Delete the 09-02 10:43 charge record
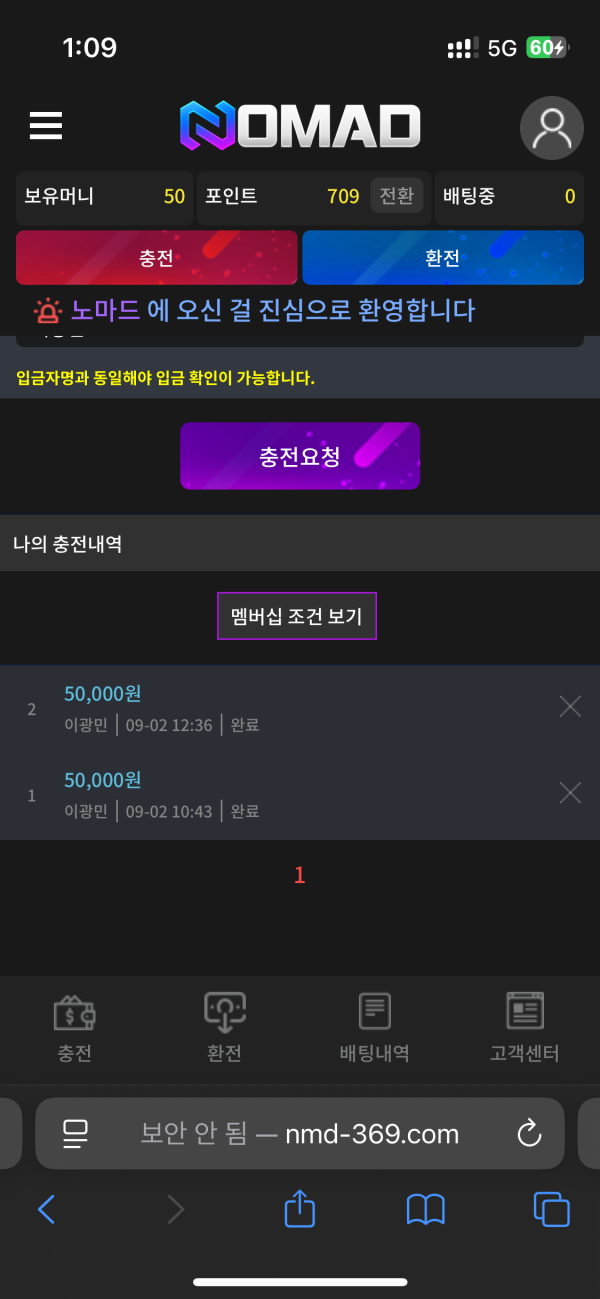This screenshot has width=600, height=1299. coord(570,793)
